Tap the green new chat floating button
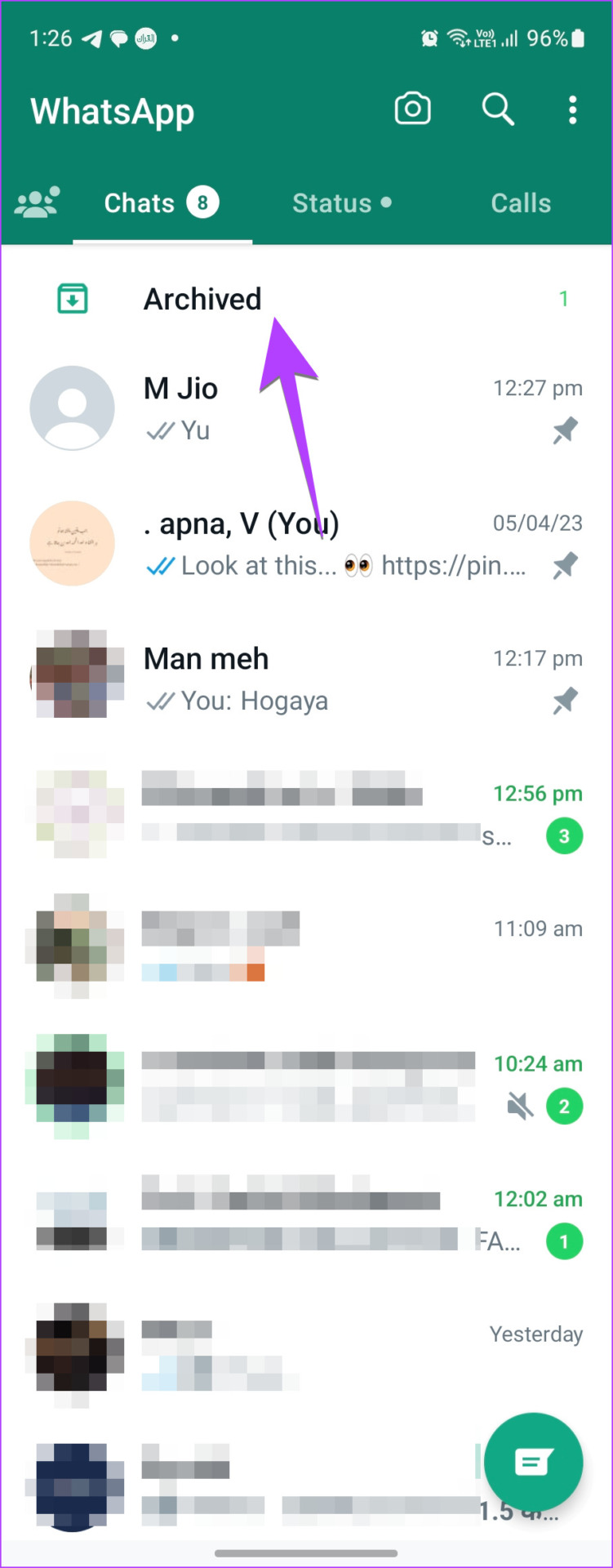613x1568 pixels. (x=535, y=1462)
